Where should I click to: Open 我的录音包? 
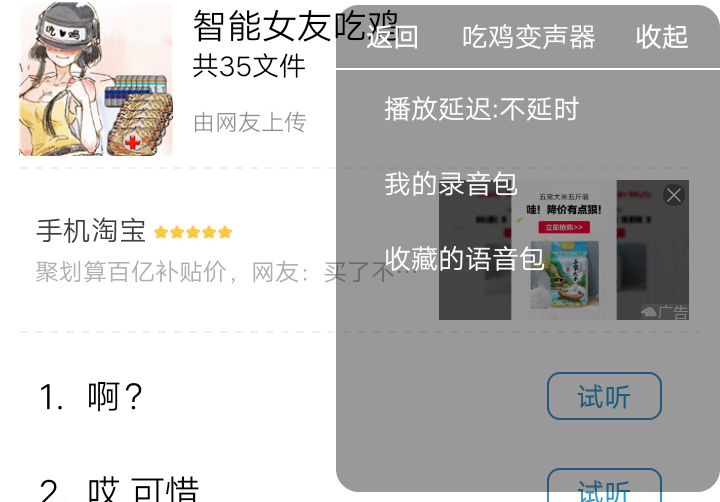(450, 184)
